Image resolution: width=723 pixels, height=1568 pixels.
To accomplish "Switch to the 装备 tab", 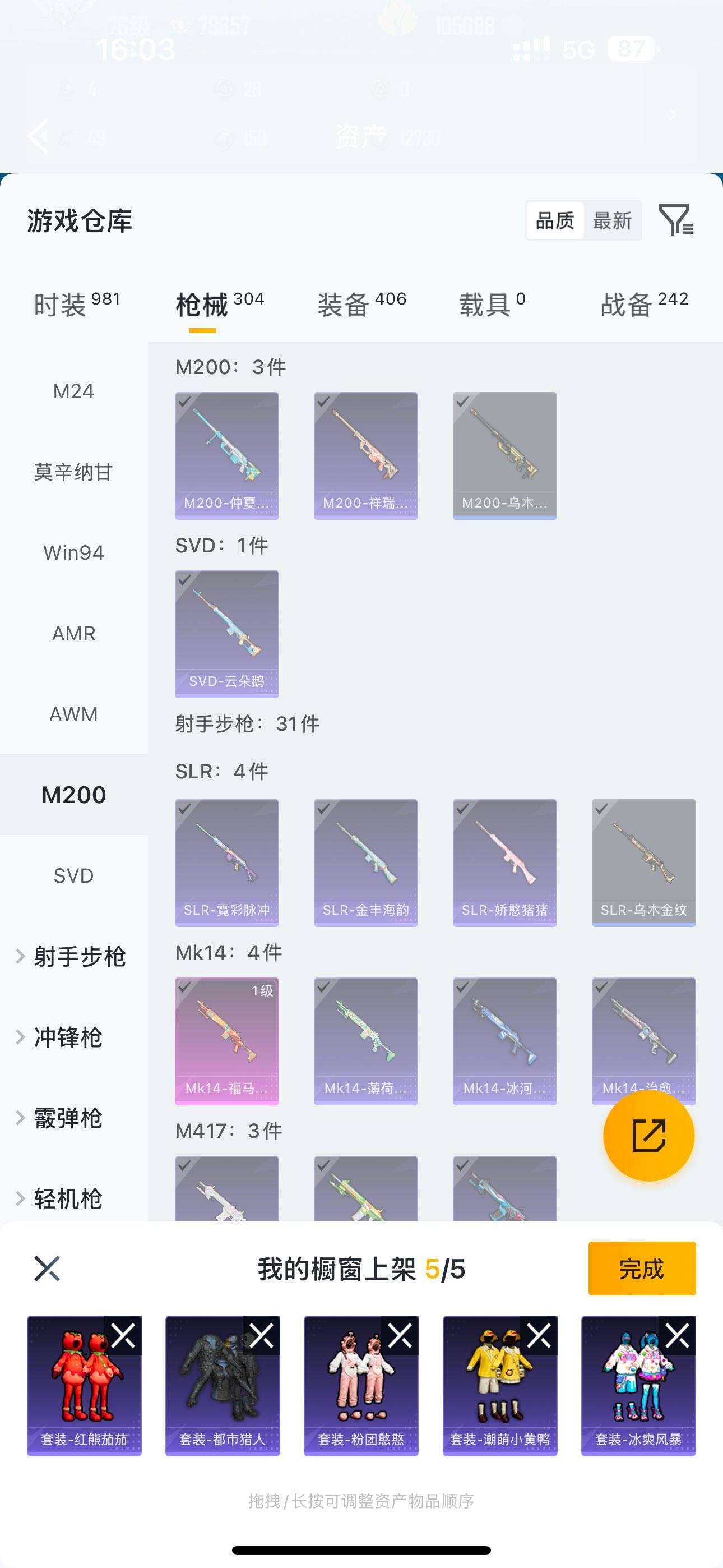I will (361, 304).
